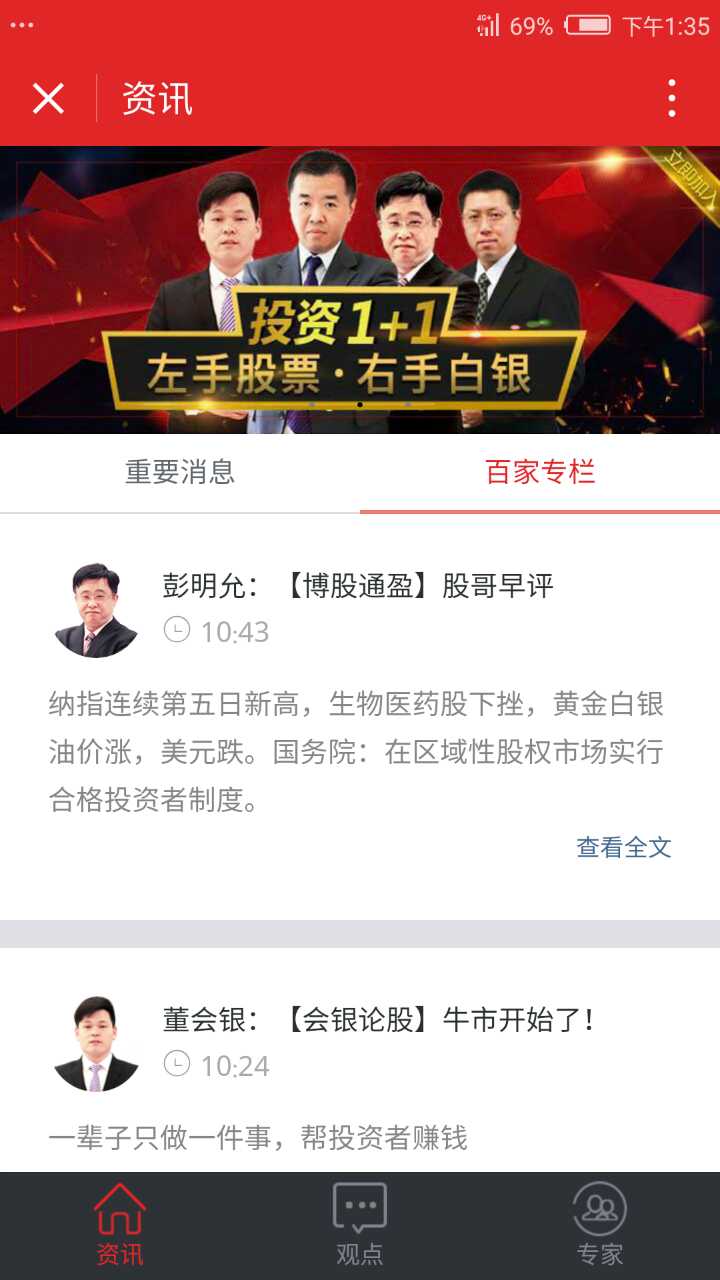Image resolution: width=720 pixels, height=1280 pixels.
Task: Tap 查看全文 to read the full article
Action: [x=623, y=847]
